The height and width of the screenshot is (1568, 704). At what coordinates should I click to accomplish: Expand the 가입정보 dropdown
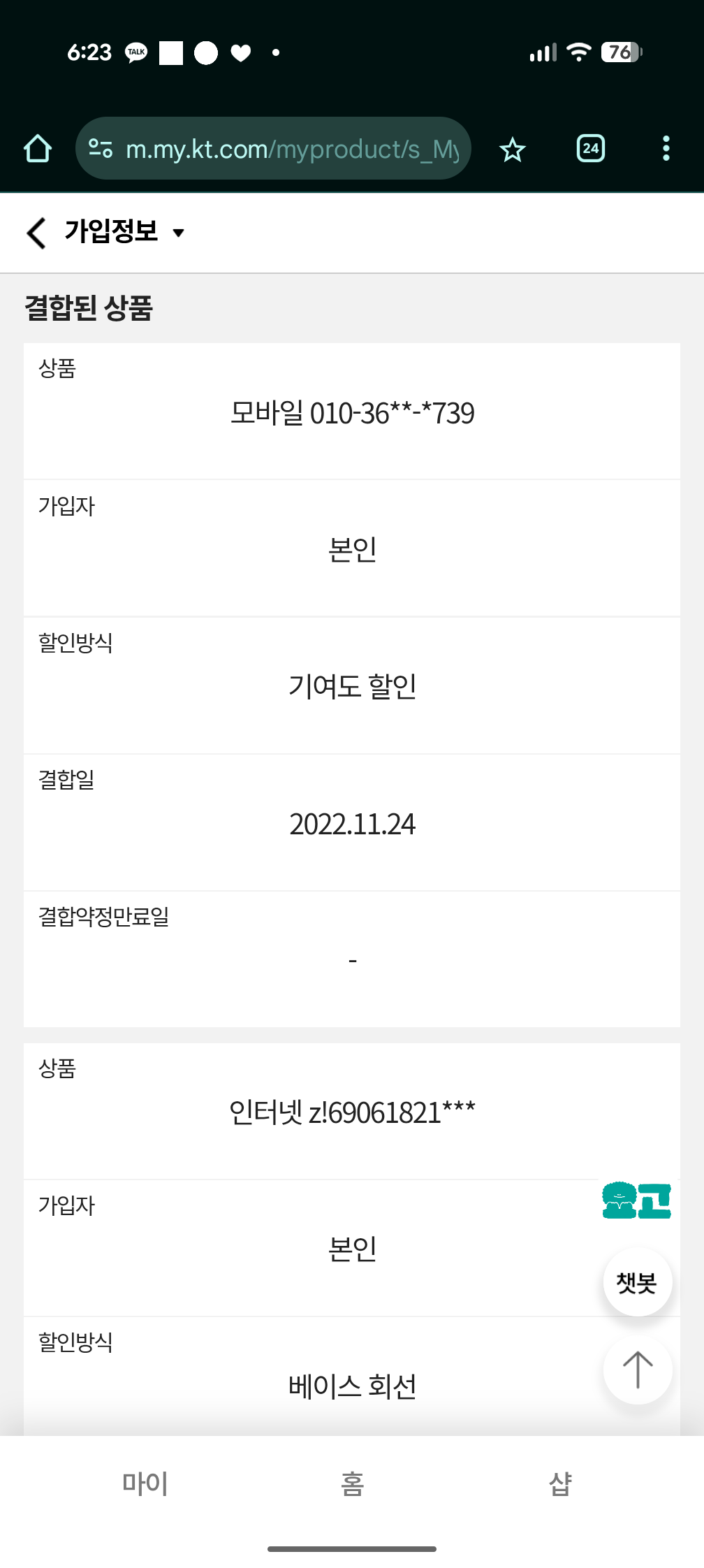[179, 233]
